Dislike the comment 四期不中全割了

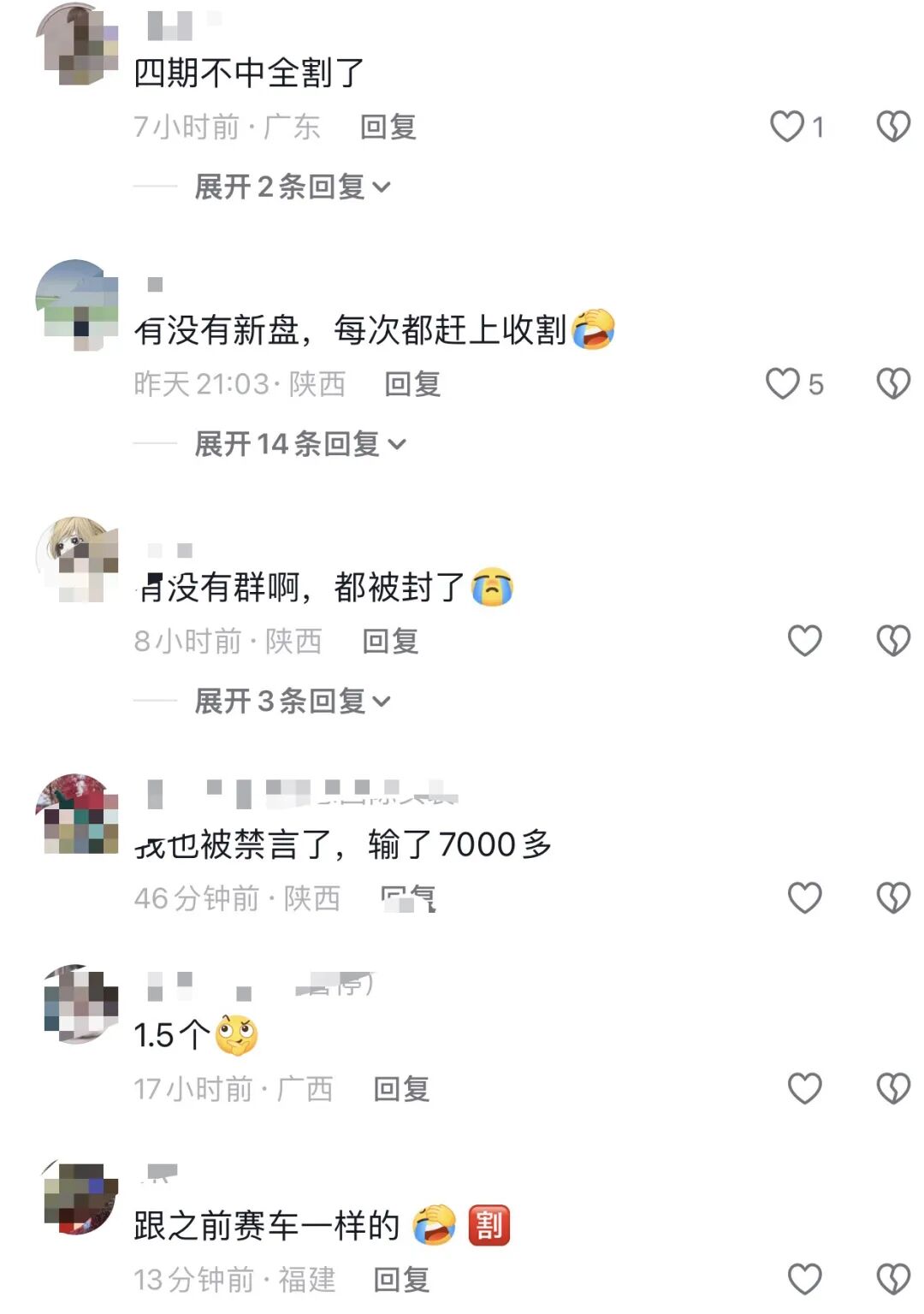point(893,127)
